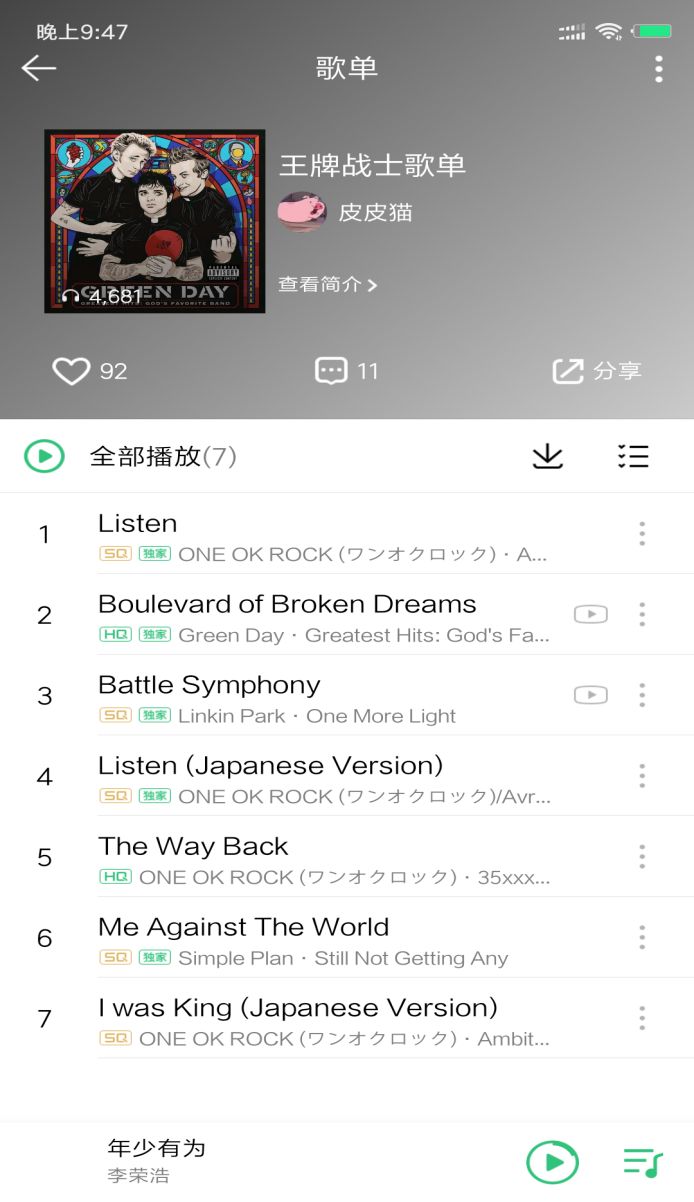Open more options for The Way Back
This screenshot has height=1202, width=694.
click(642, 857)
